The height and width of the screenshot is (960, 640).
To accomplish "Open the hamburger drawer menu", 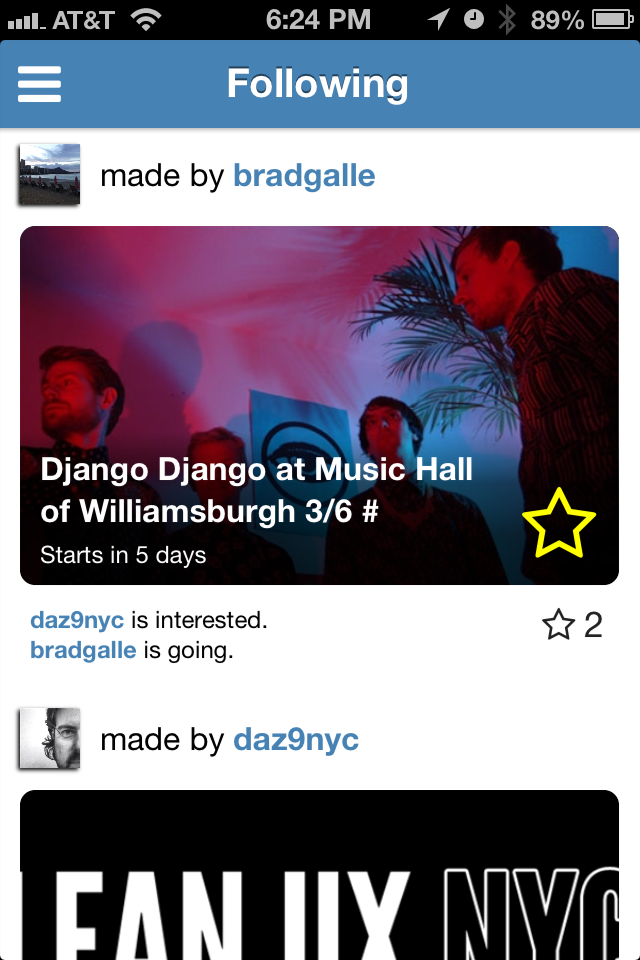I will coord(40,84).
